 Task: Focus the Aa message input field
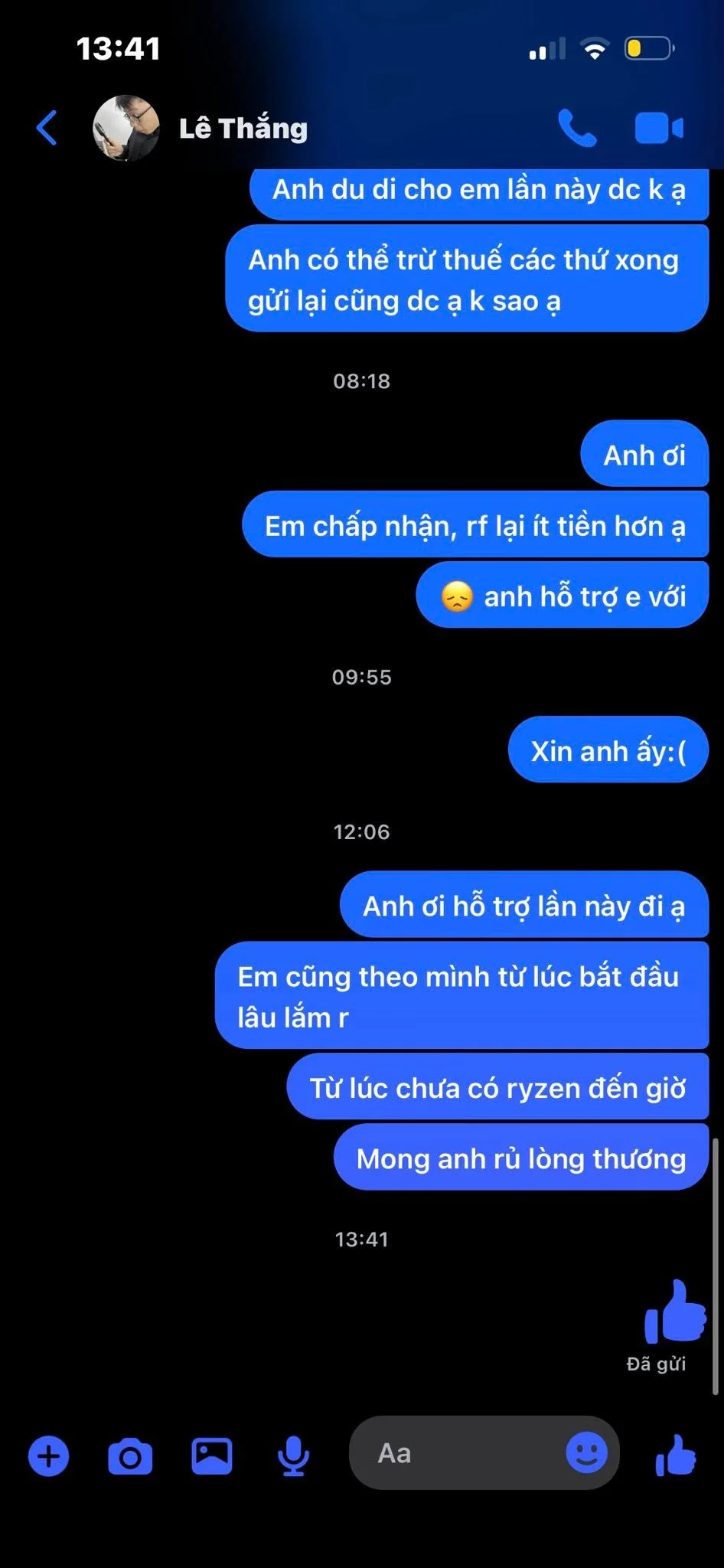coord(459,1453)
